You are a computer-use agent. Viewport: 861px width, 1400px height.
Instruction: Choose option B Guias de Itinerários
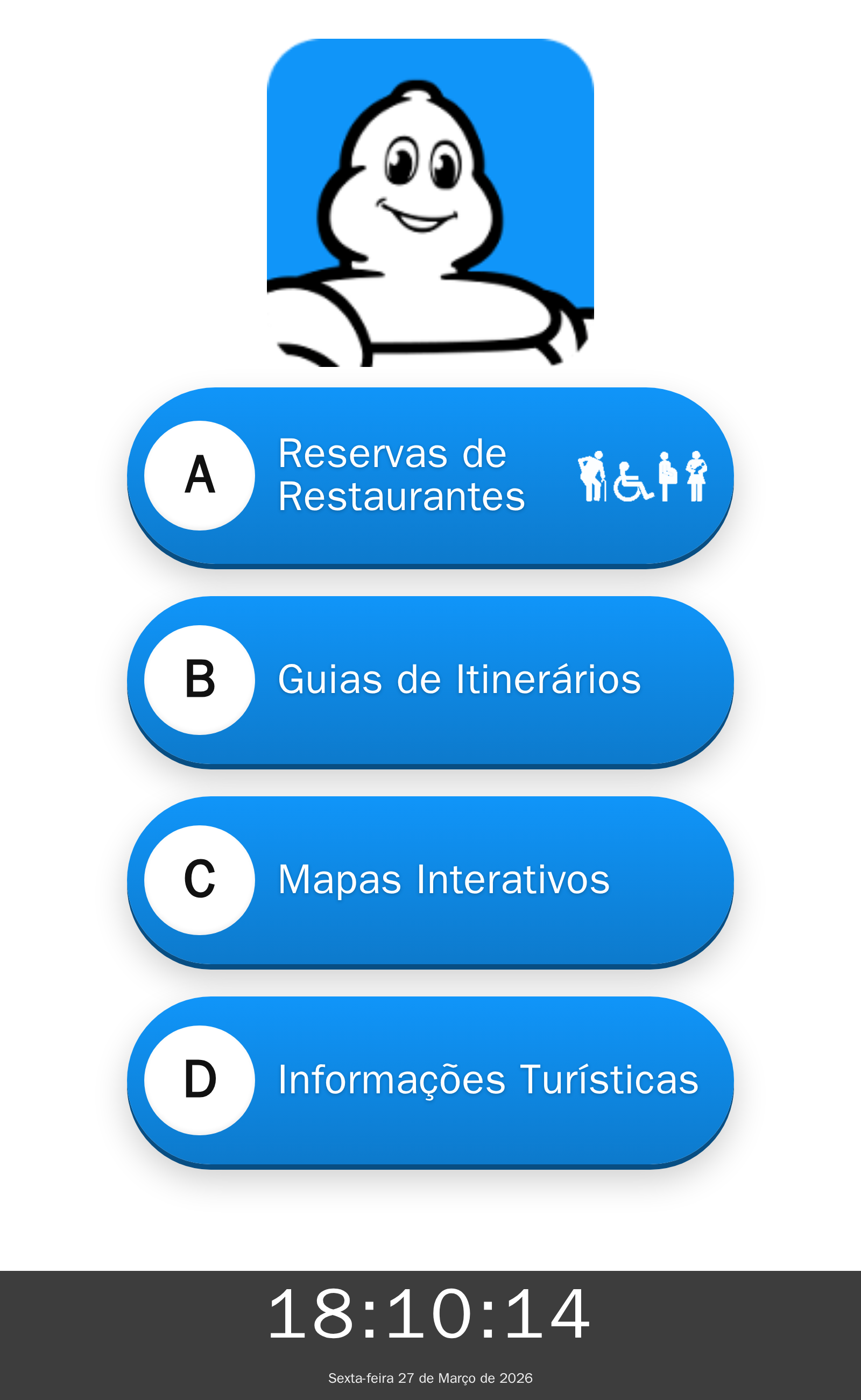tap(430, 680)
